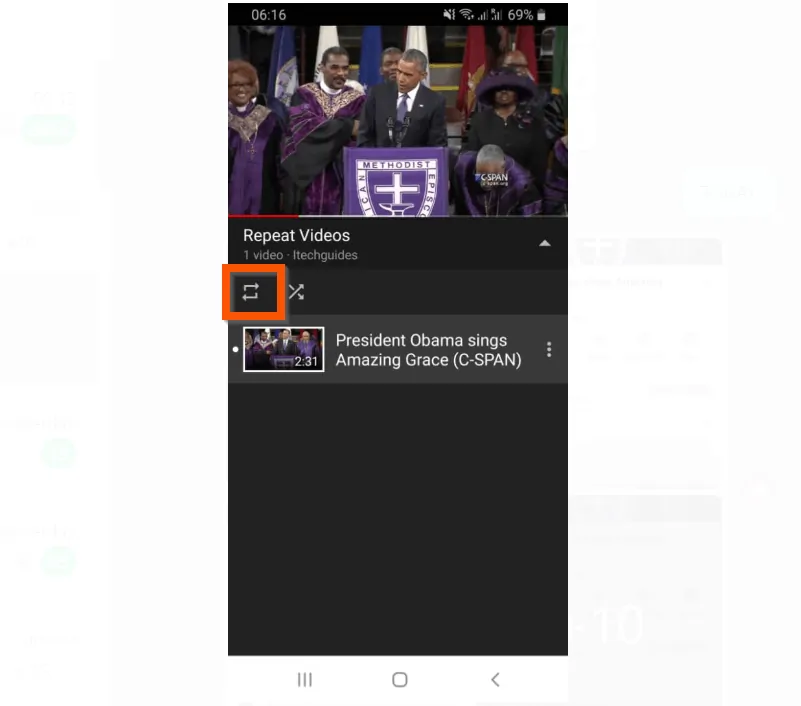Turn on shuffle for the playlist
This screenshot has width=801, height=706.
tap(296, 292)
